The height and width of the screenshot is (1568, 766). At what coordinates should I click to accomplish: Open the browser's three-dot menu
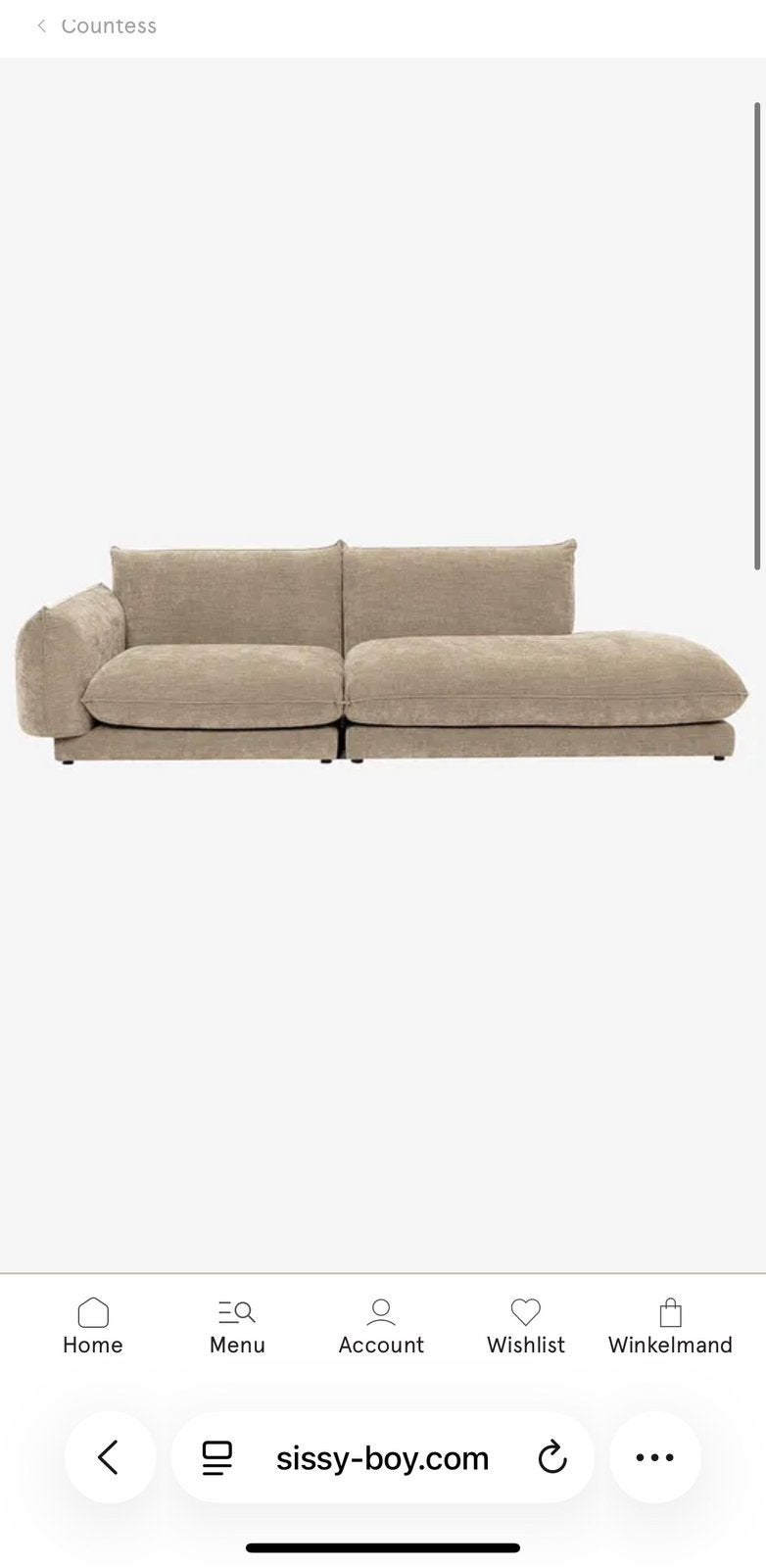[x=655, y=1457]
